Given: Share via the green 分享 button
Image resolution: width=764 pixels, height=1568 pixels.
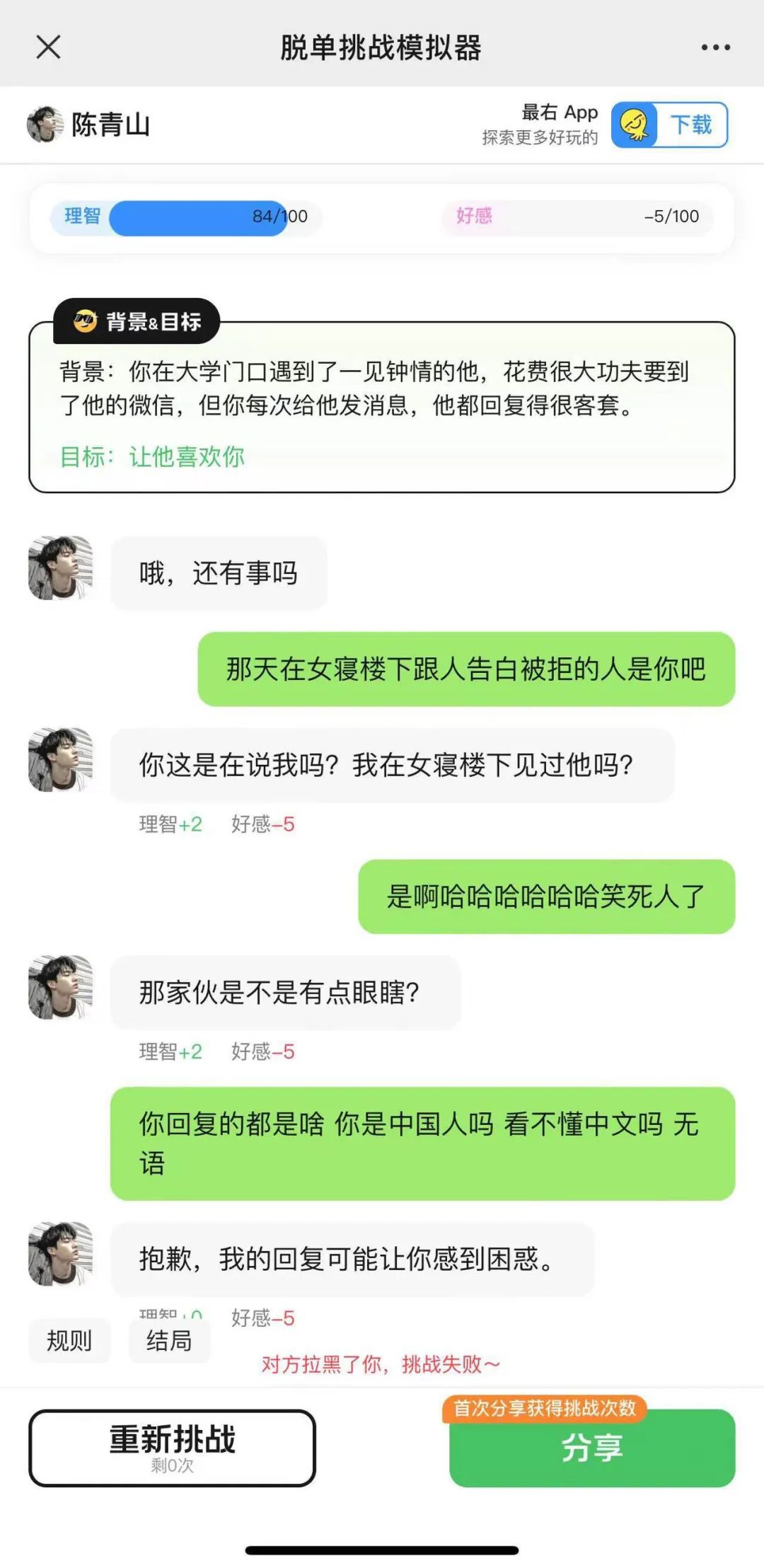Looking at the screenshot, I should (x=592, y=1448).
